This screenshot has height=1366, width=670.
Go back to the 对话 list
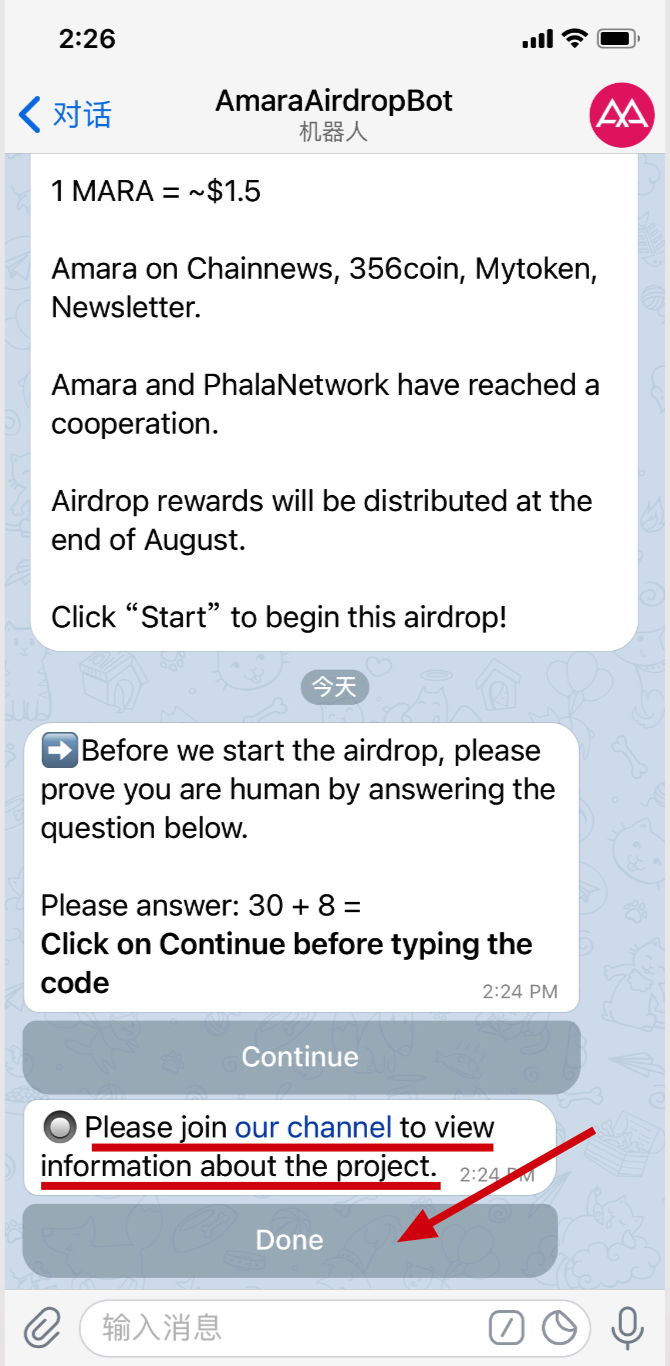(x=65, y=115)
